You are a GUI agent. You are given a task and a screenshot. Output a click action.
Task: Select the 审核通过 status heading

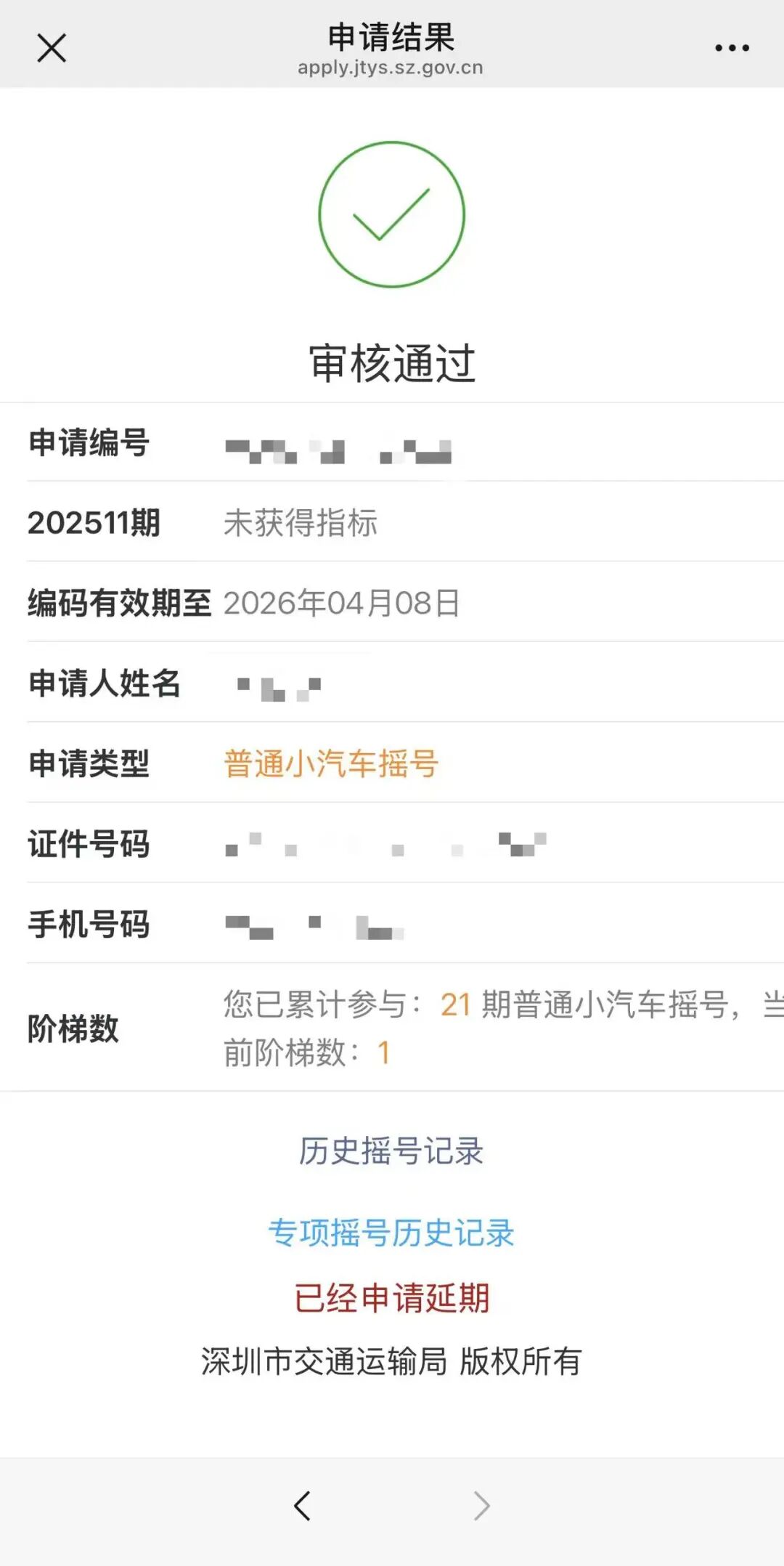(x=392, y=361)
